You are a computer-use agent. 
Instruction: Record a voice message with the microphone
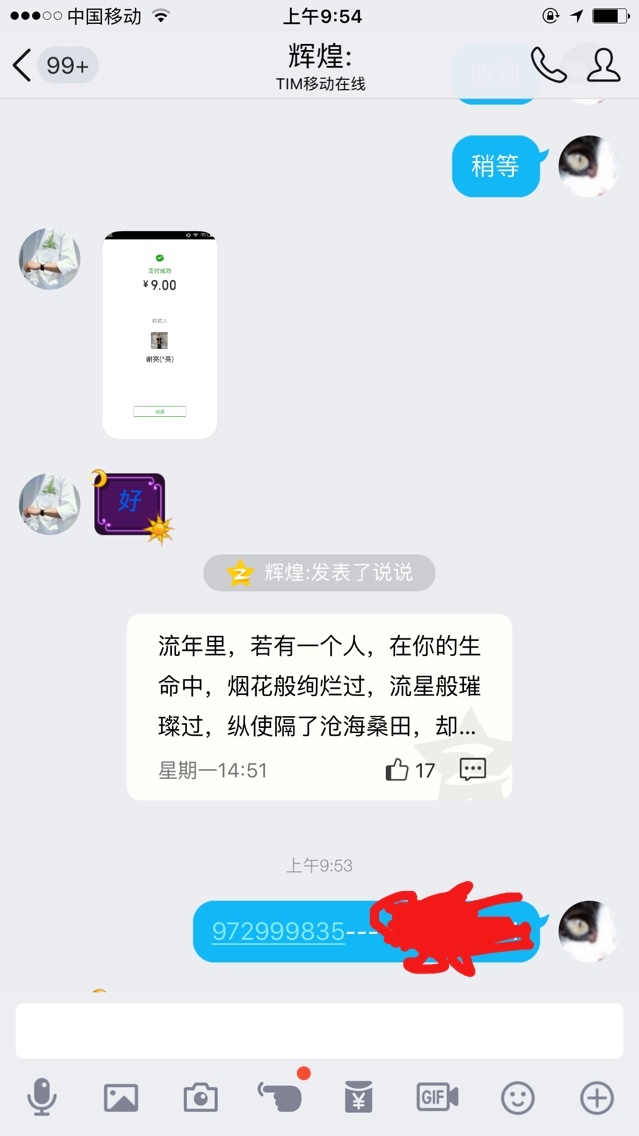[42, 1097]
